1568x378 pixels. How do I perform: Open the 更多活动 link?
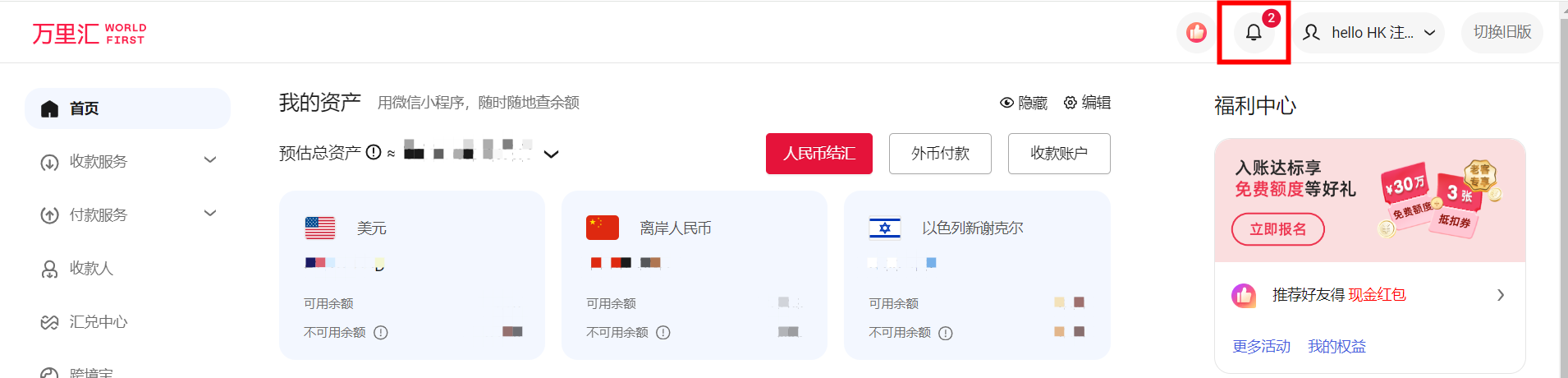click(x=1261, y=347)
